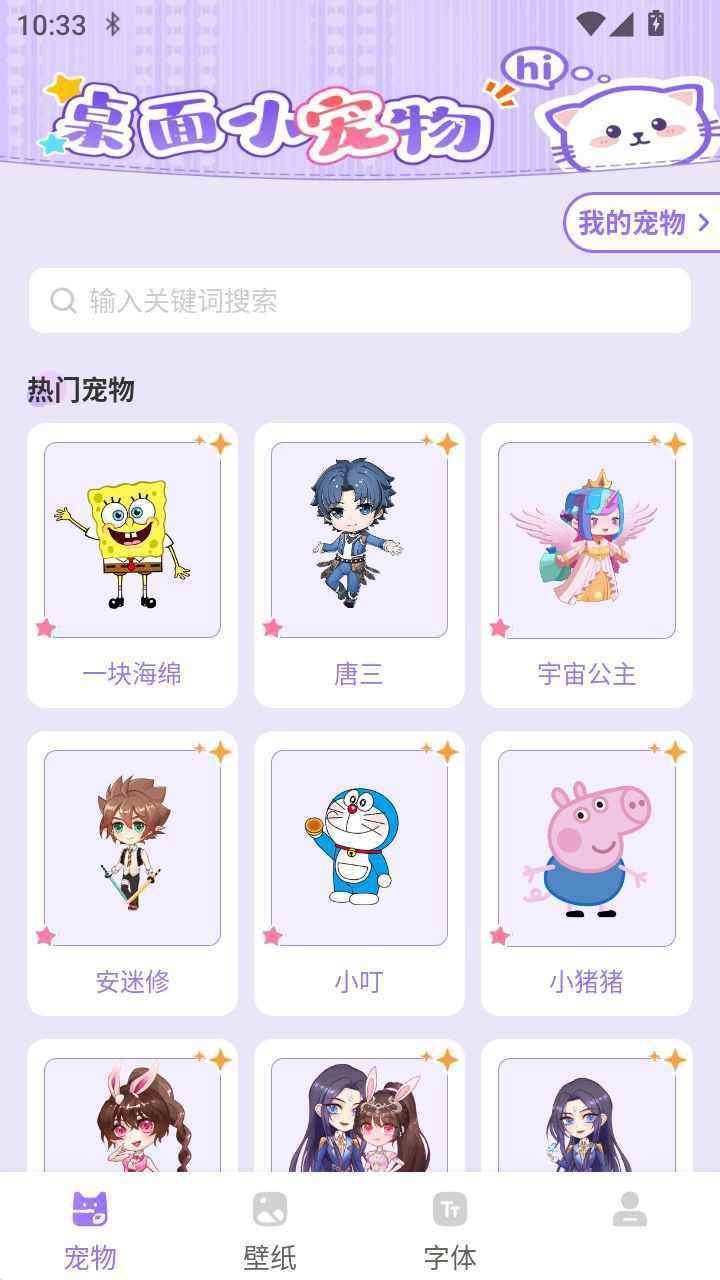Viewport: 720px width, 1280px height.
Task: Open 我的宠物 (My Pets)
Action: click(x=642, y=223)
